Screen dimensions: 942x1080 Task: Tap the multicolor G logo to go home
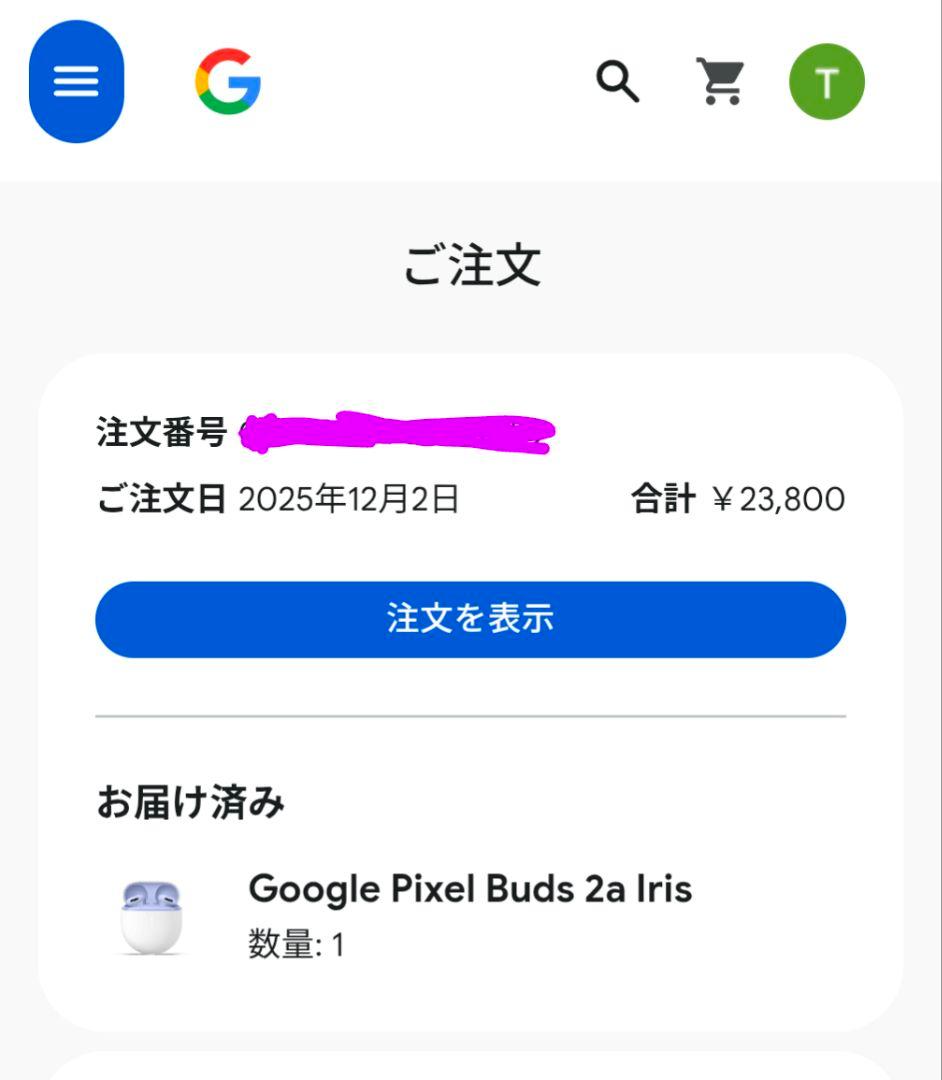[x=230, y=82]
